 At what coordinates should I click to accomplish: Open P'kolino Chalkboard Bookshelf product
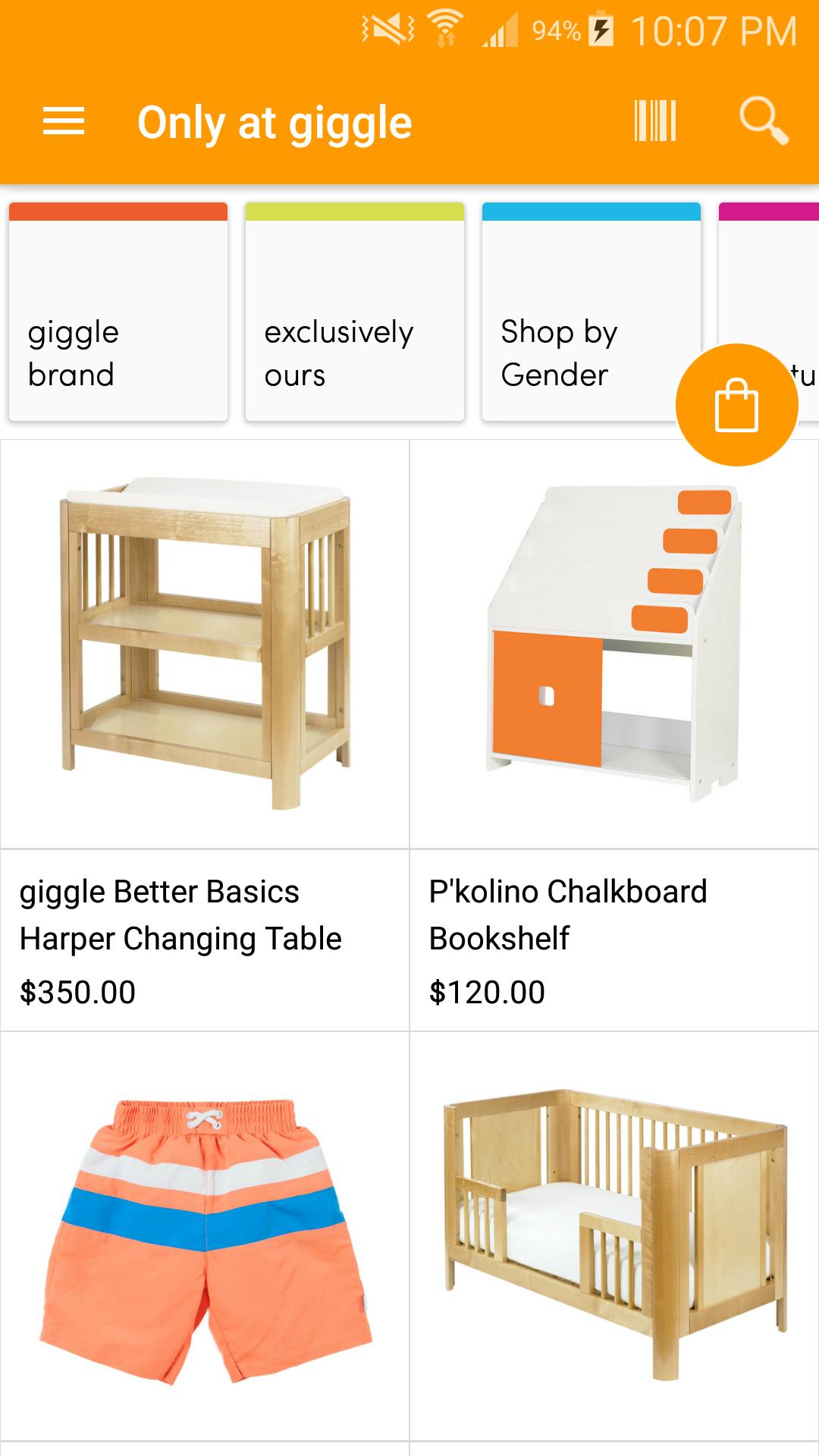point(614,736)
